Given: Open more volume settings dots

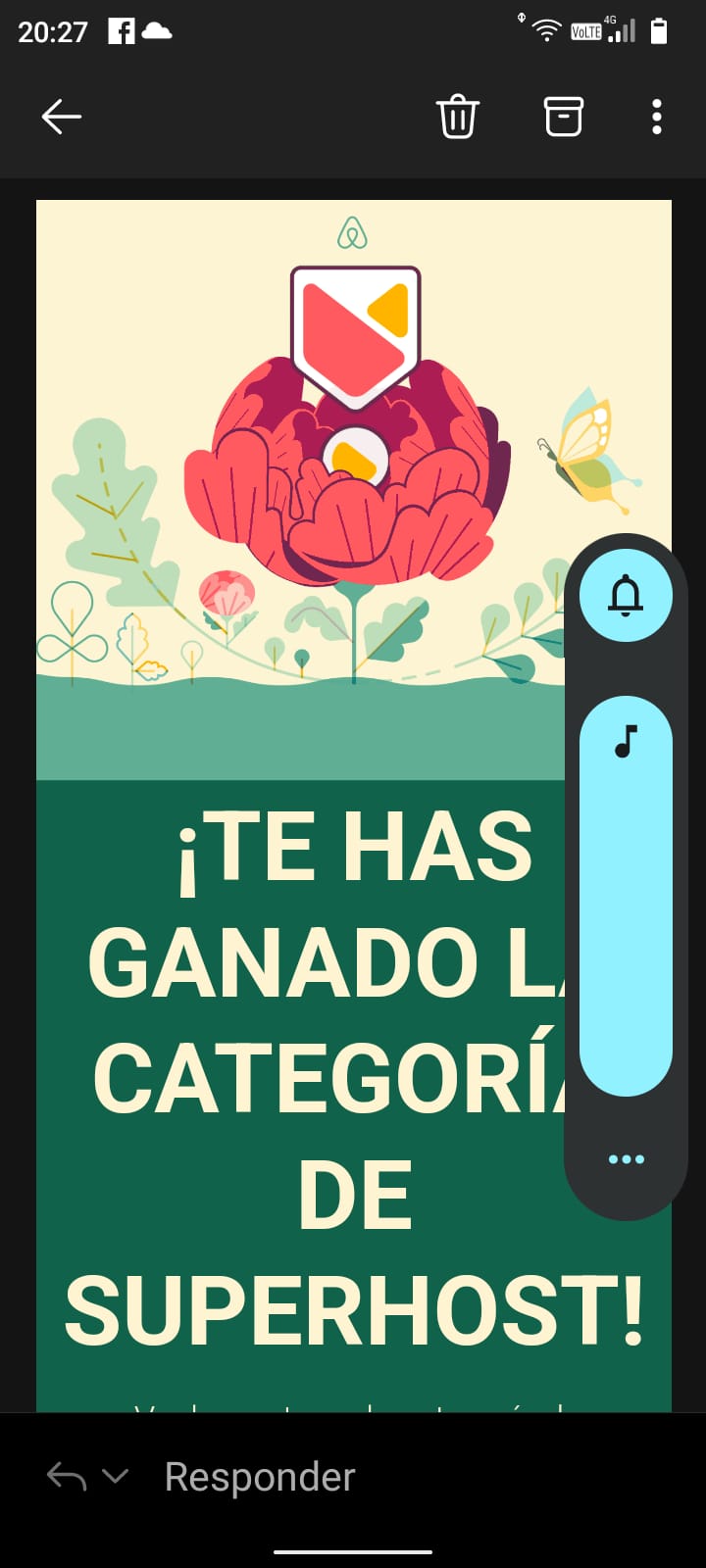Looking at the screenshot, I should (626, 1159).
